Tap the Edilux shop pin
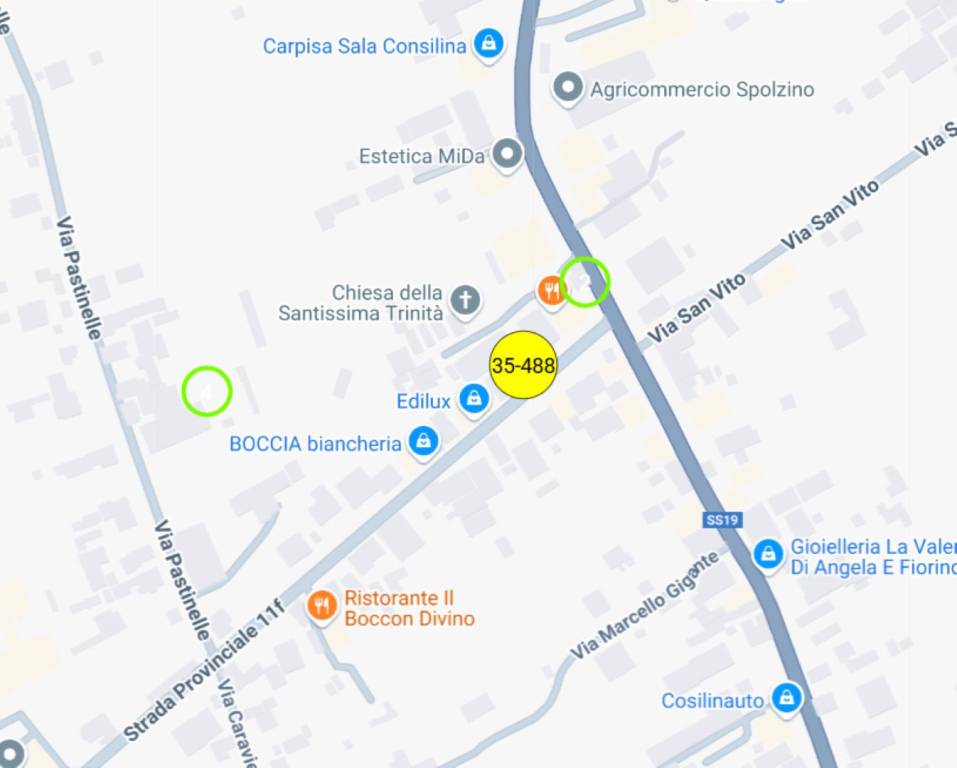This screenshot has height=768, width=957. point(474,400)
